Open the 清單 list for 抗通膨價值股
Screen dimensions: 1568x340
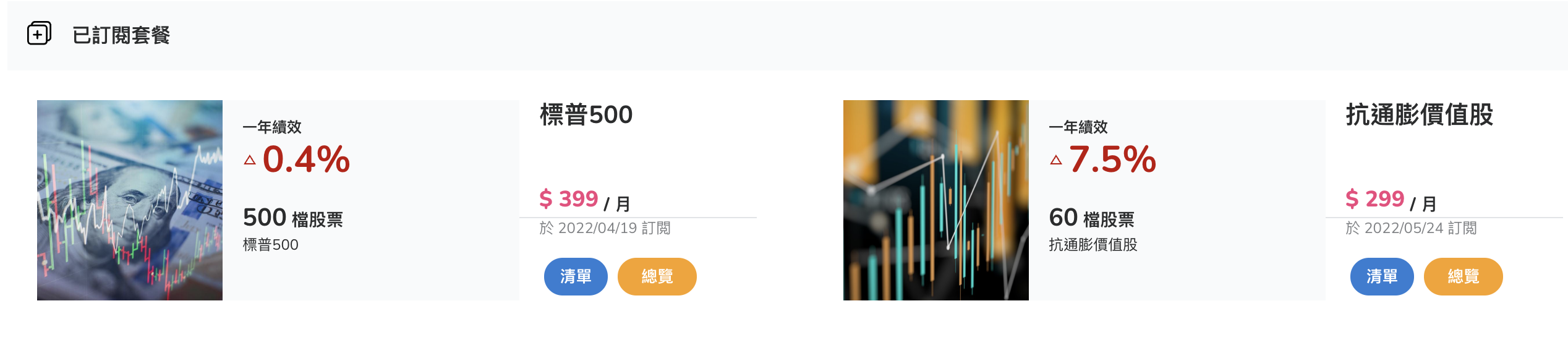pos(1381,276)
